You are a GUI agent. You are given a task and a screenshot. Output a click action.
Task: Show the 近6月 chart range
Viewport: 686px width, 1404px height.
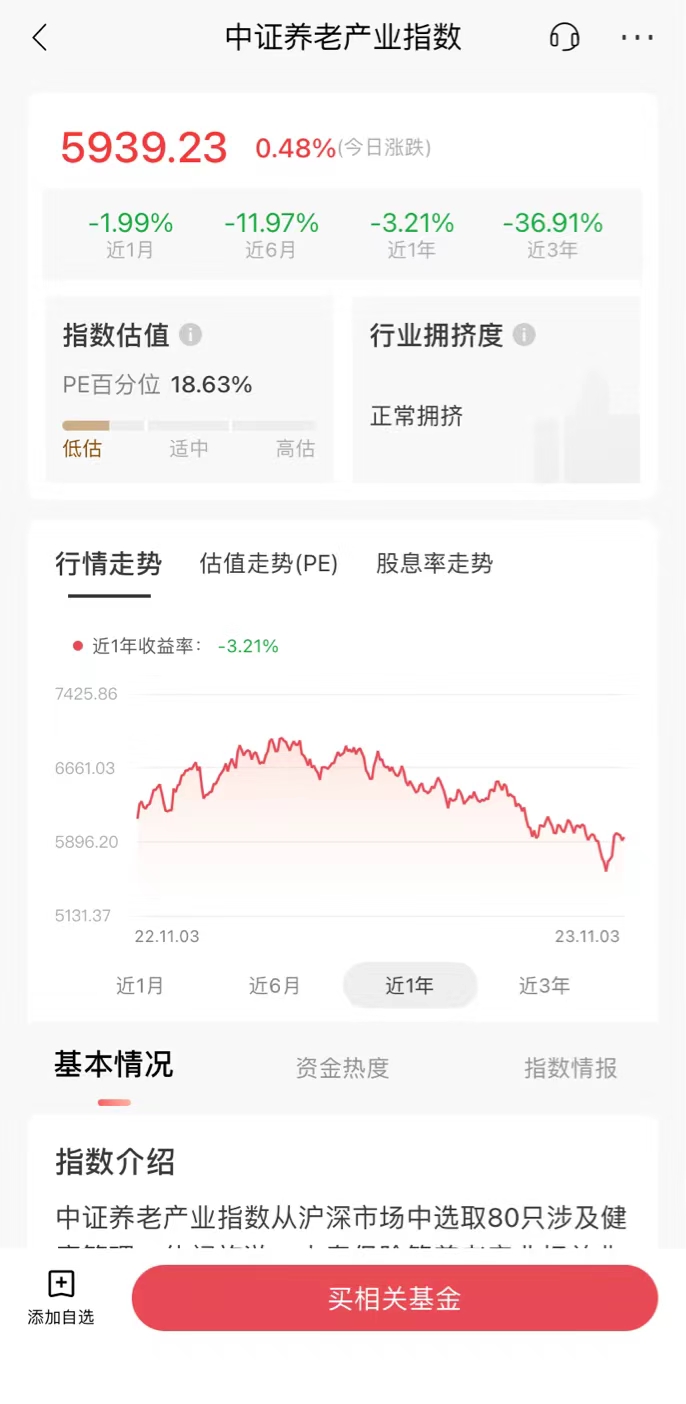(x=274, y=986)
